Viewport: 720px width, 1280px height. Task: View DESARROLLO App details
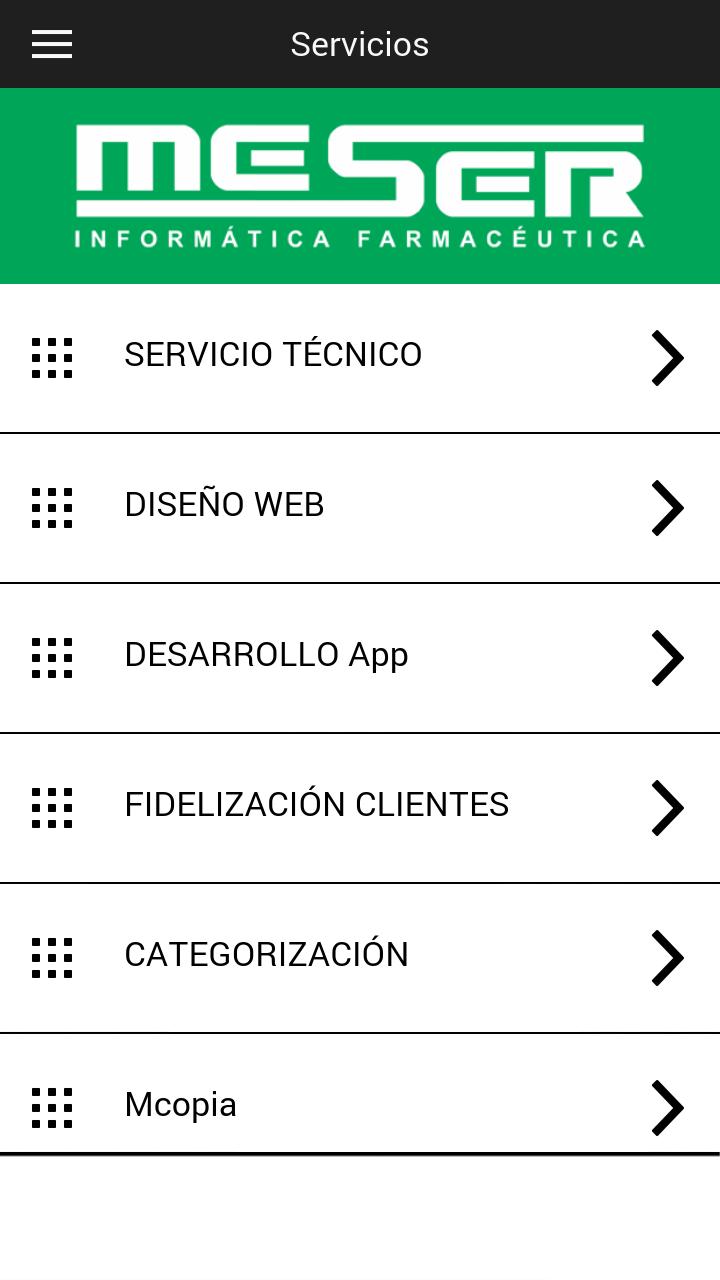pyautogui.click(x=360, y=658)
